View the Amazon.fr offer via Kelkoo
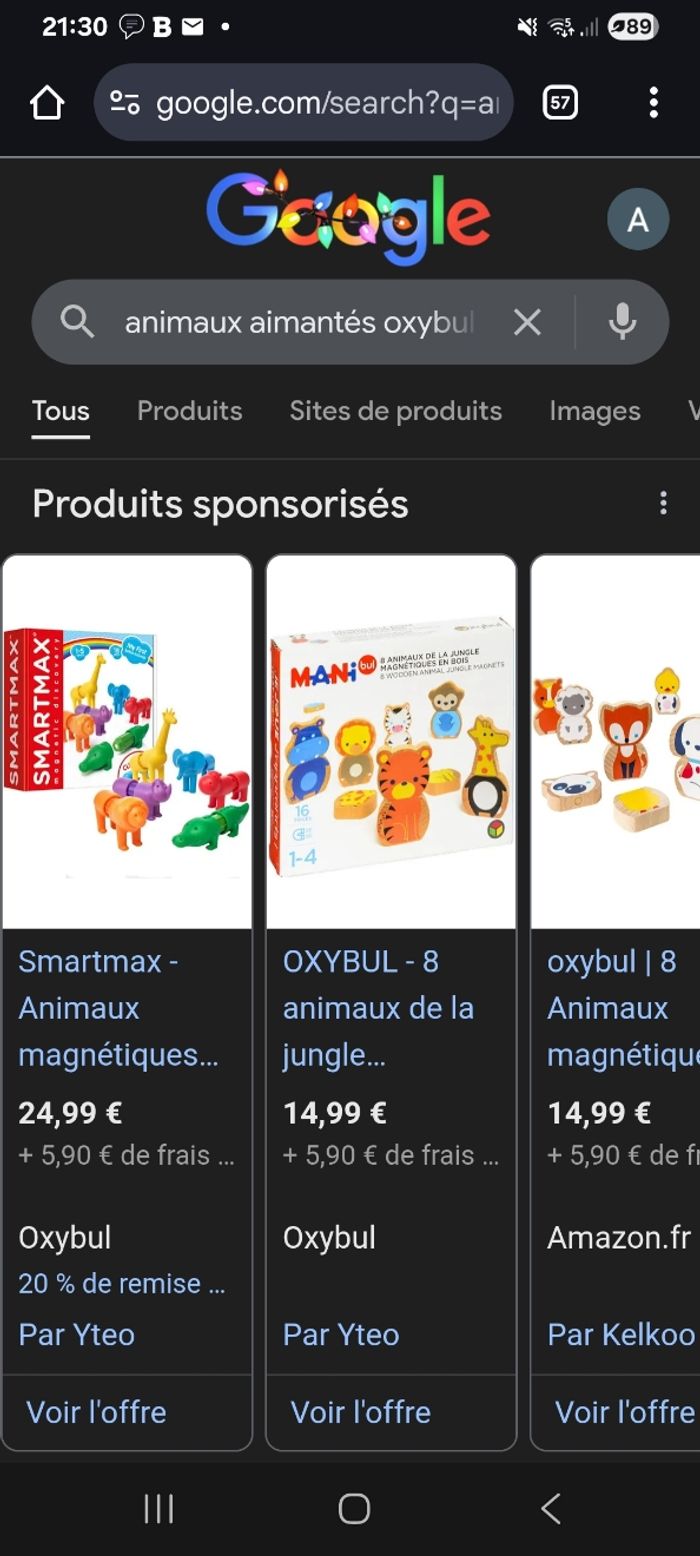This screenshot has height=1556, width=700. [624, 1412]
